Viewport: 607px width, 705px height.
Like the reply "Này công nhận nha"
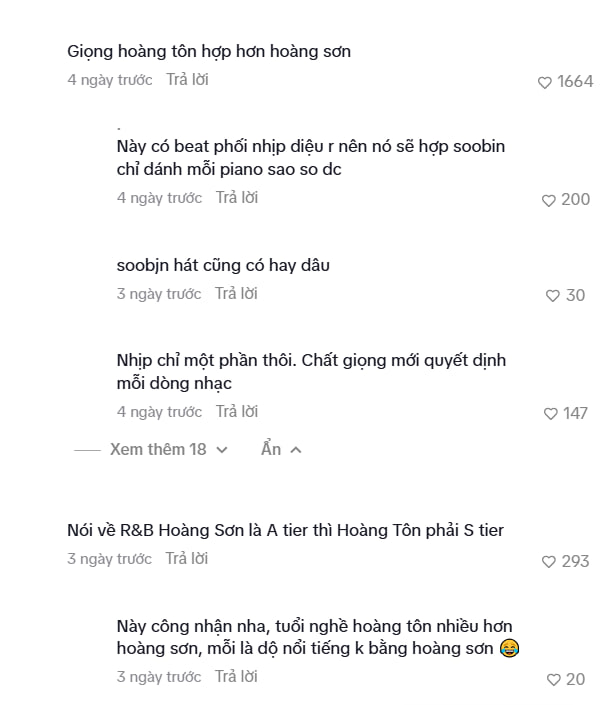(x=553, y=680)
